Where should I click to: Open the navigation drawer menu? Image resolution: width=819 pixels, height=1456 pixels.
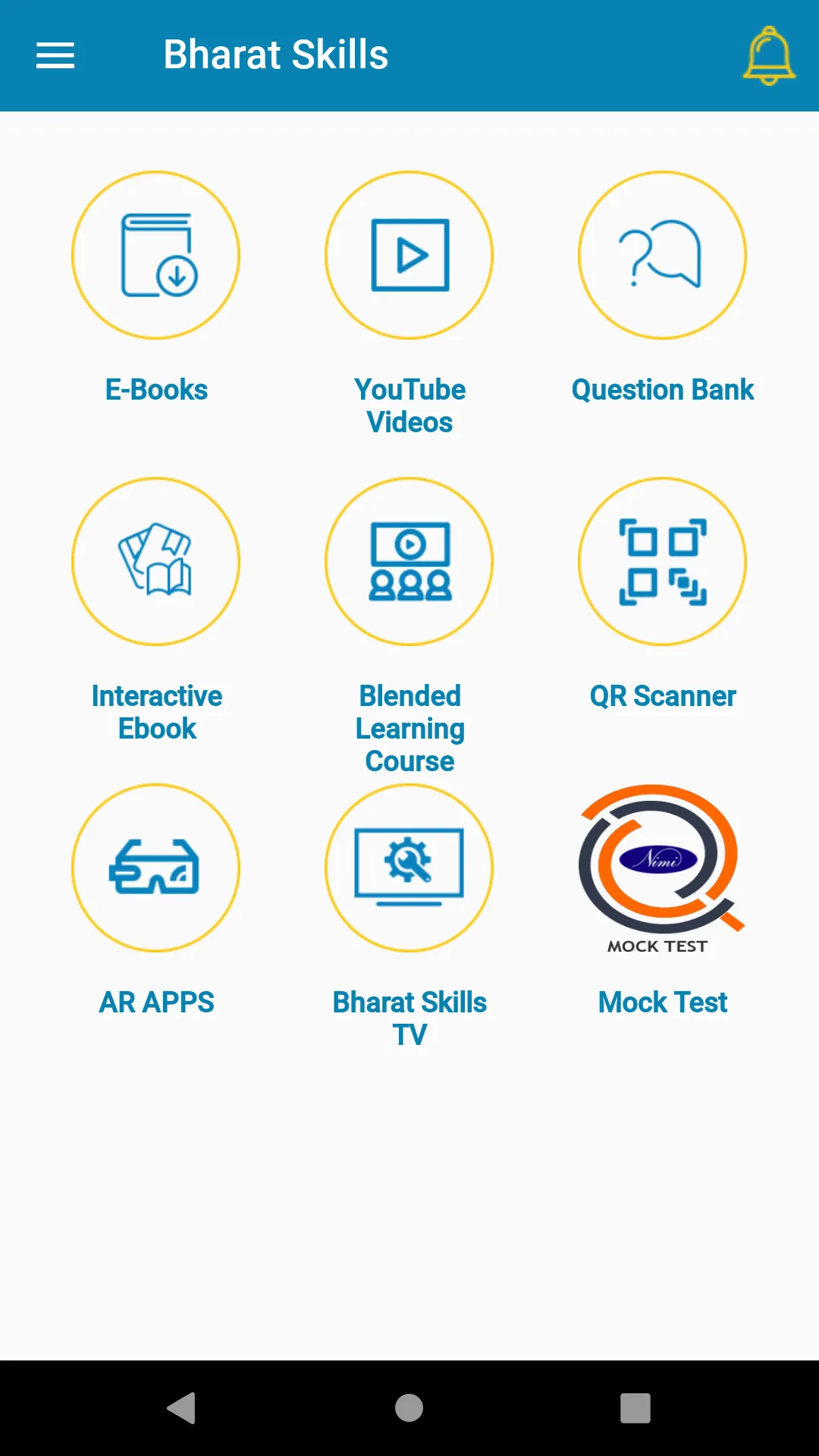click(55, 55)
